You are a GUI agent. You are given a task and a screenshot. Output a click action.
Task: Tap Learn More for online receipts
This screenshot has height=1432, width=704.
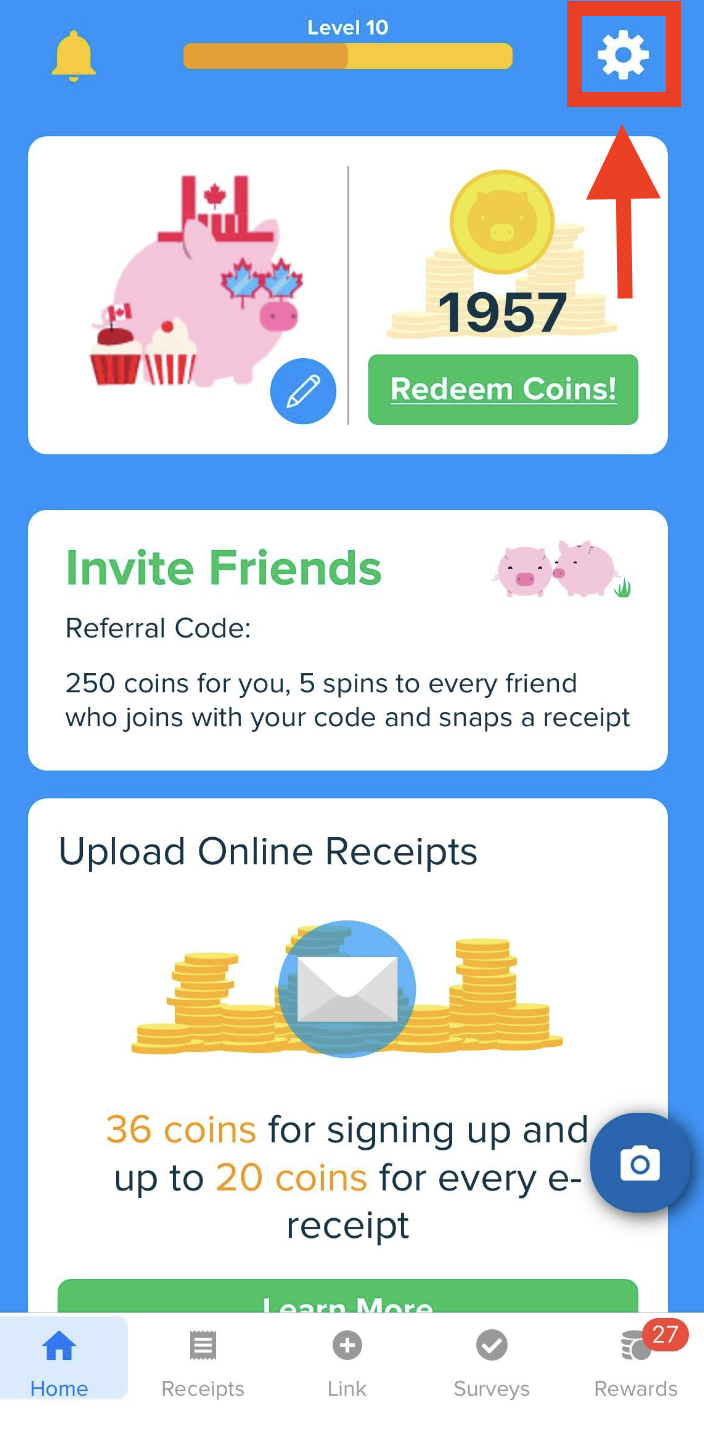click(348, 1296)
